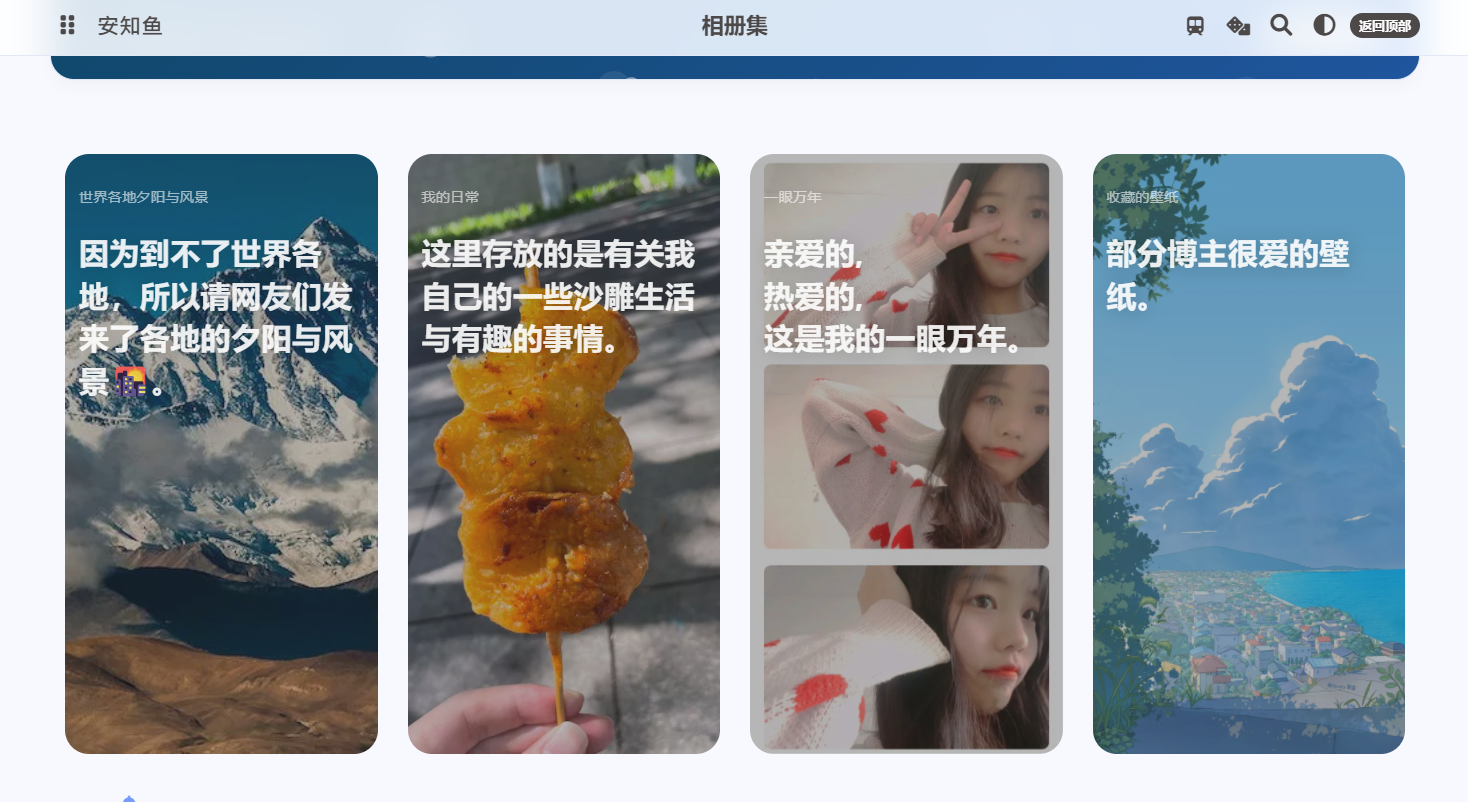Toggle dark mode
The height and width of the screenshot is (802, 1468).
point(1324,26)
